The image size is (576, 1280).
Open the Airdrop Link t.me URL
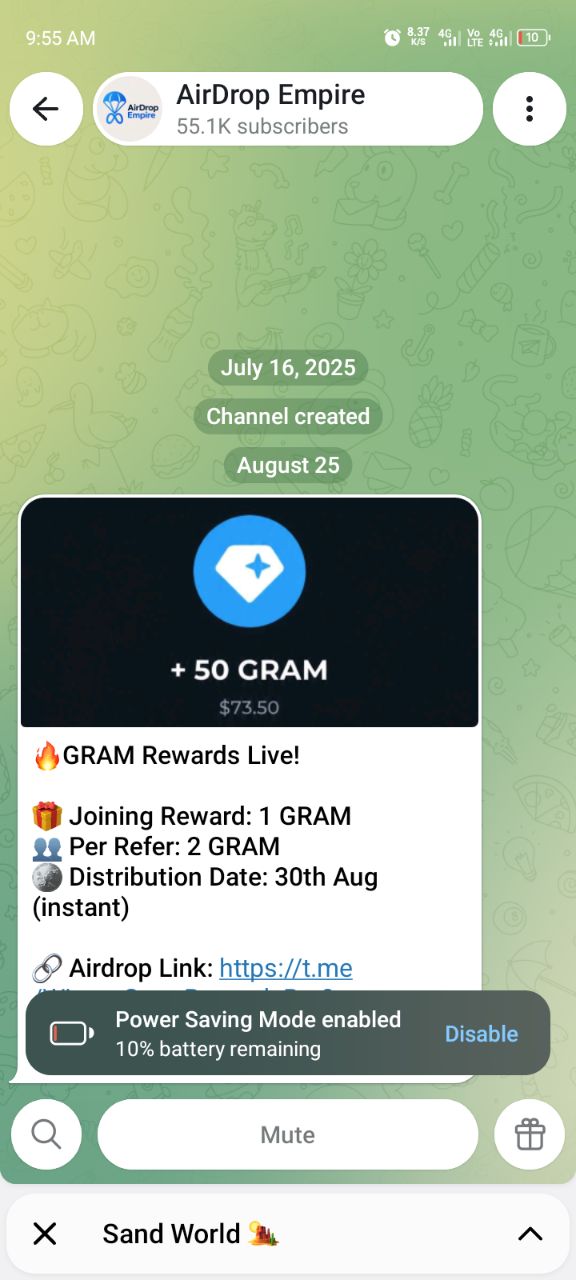tap(285, 968)
